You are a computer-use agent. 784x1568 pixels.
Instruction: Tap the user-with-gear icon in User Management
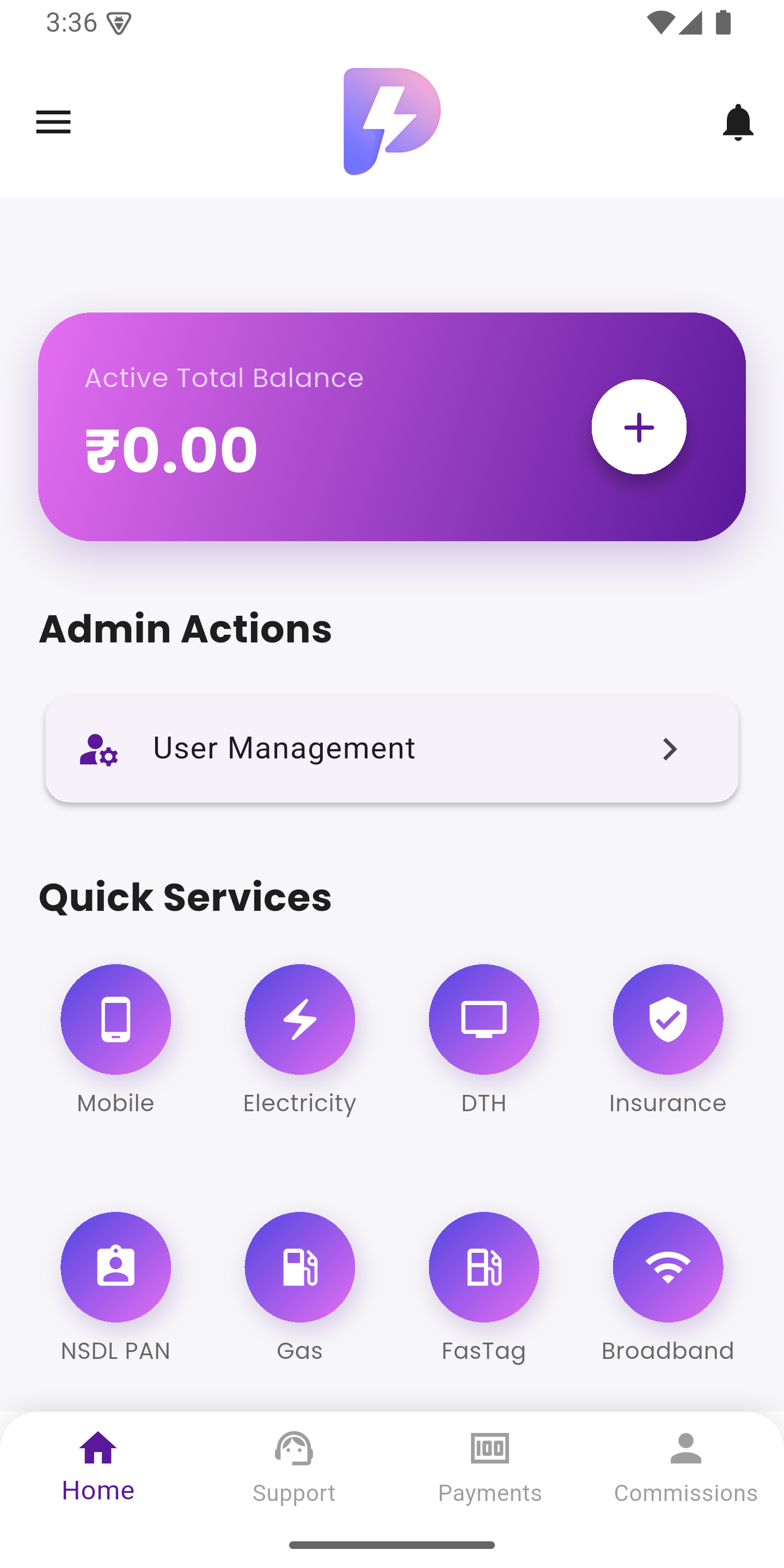click(99, 750)
